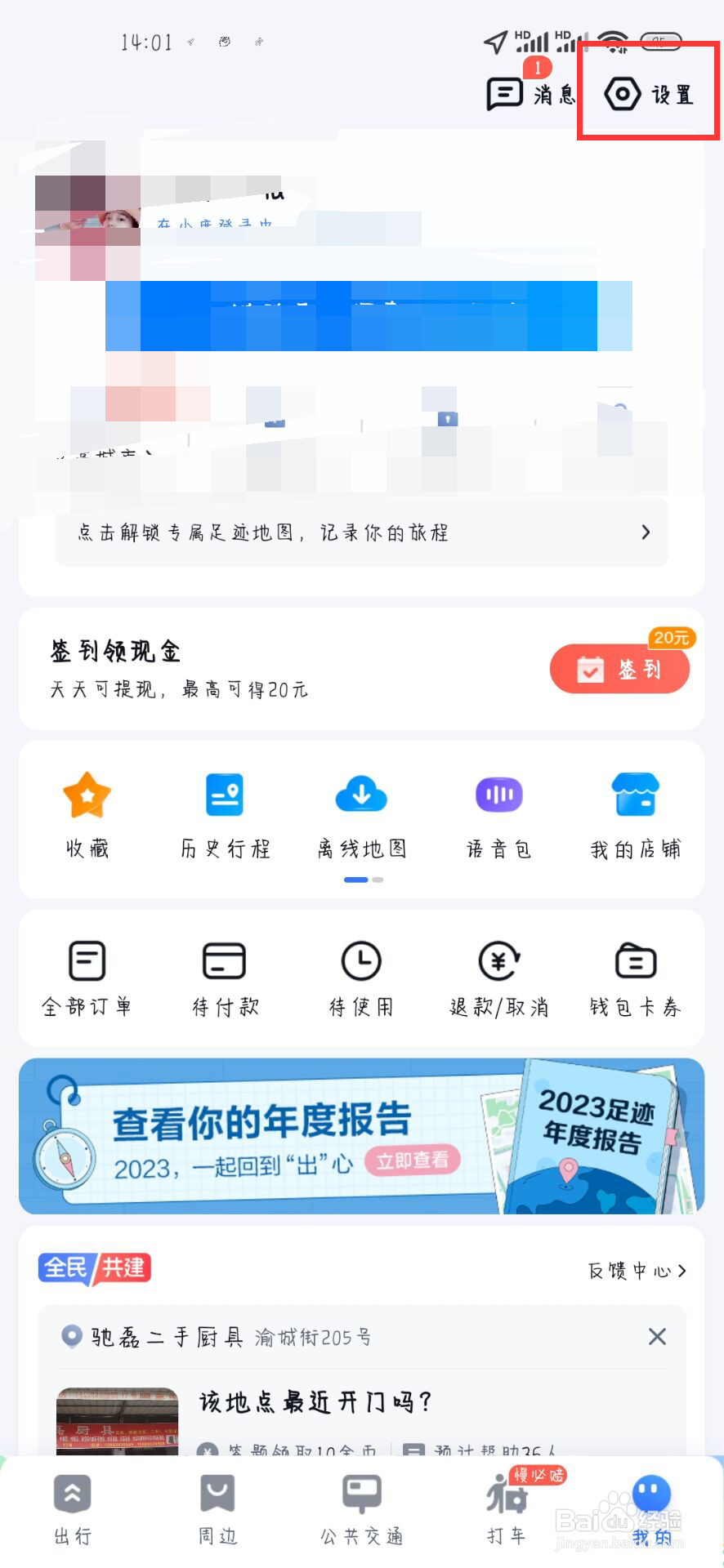Switch to the 公共交通 tab
Viewport: 724px width, 1568px height.
click(360, 1511)
